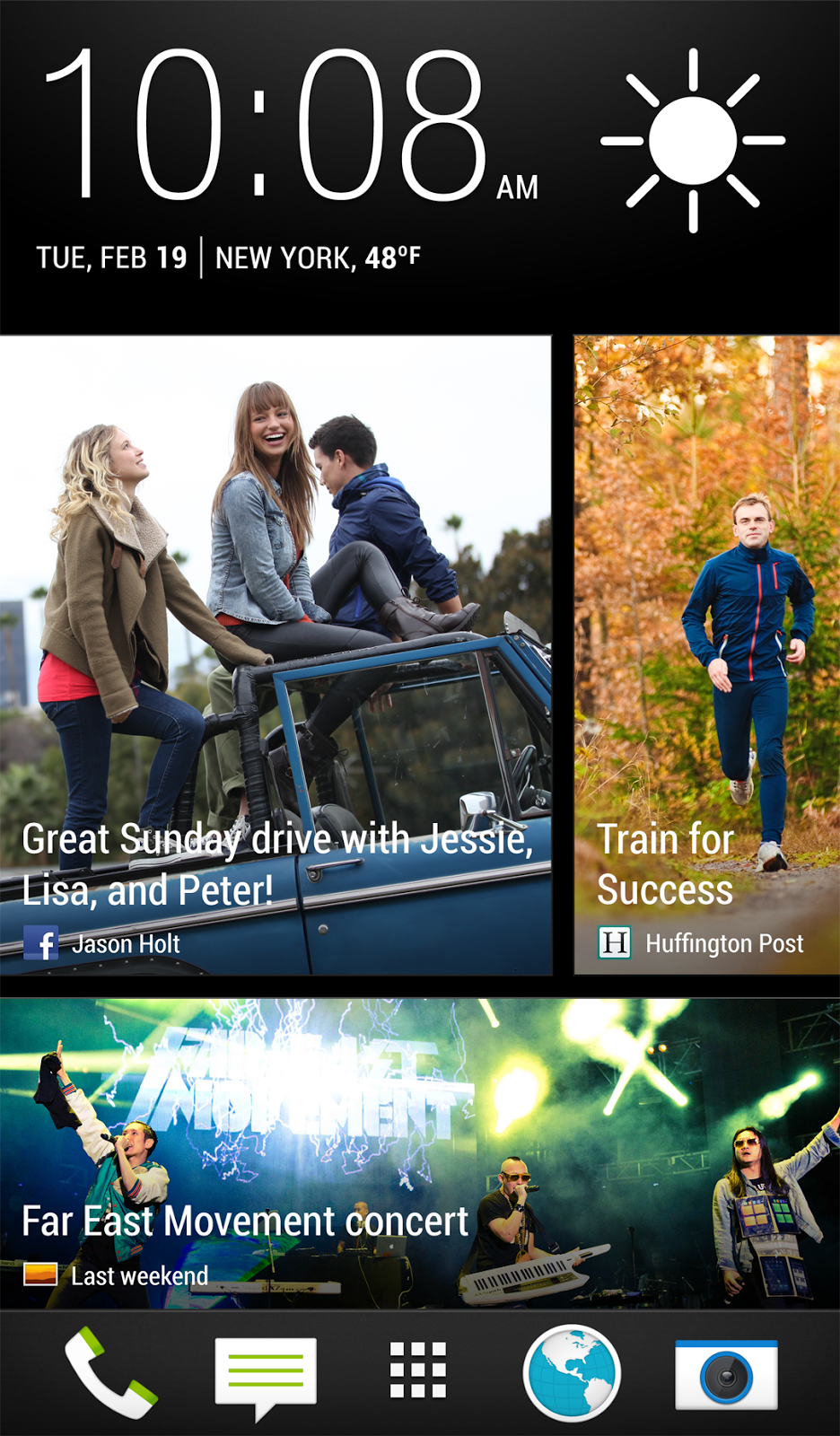840x1436 pixels.
Task: Open Jason Holt's Sunday drive post
Action: 276,655
